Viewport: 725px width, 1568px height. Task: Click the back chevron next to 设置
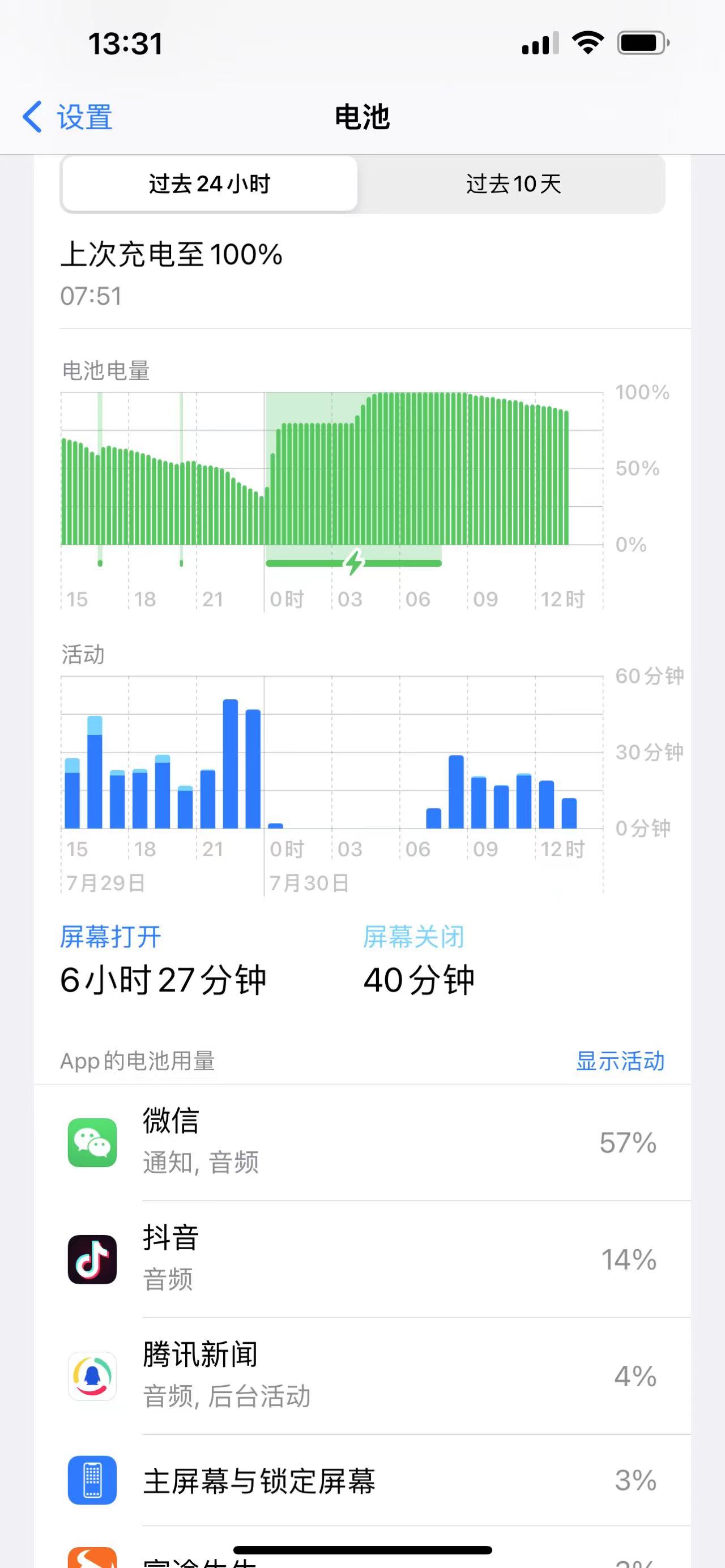pyautogui.click(x=33, y=117)
